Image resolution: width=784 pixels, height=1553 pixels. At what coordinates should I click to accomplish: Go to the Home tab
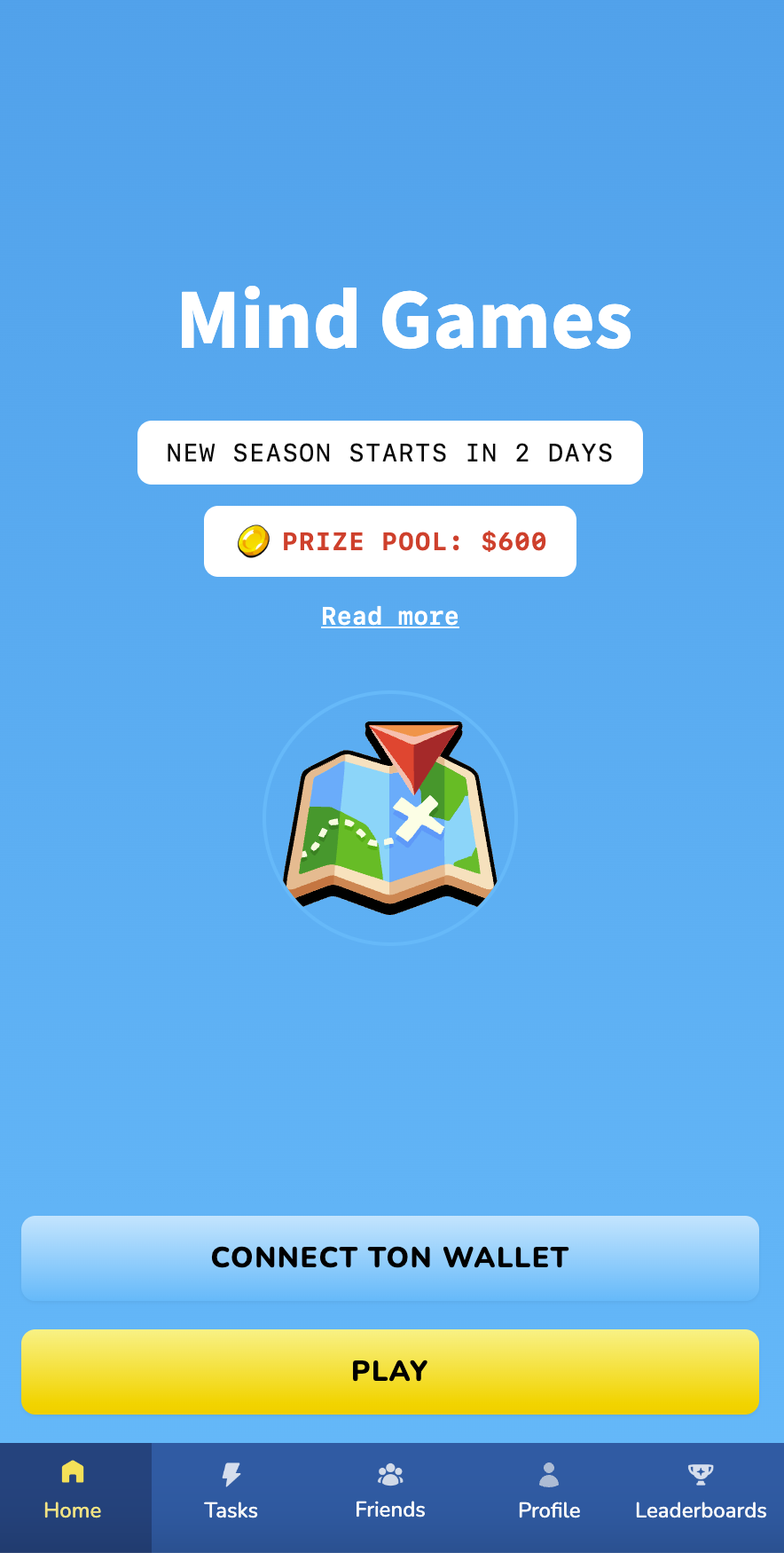tap(73, 1496)
